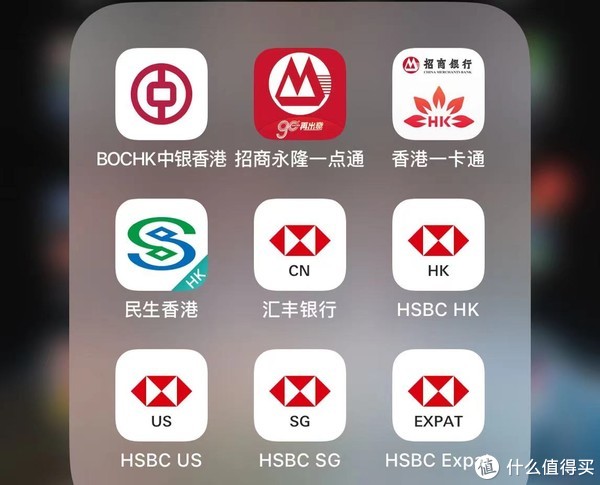Open 汇丰银行 CN app
The width and height of the screenshot is (600, 485).
tap(299, 245)
